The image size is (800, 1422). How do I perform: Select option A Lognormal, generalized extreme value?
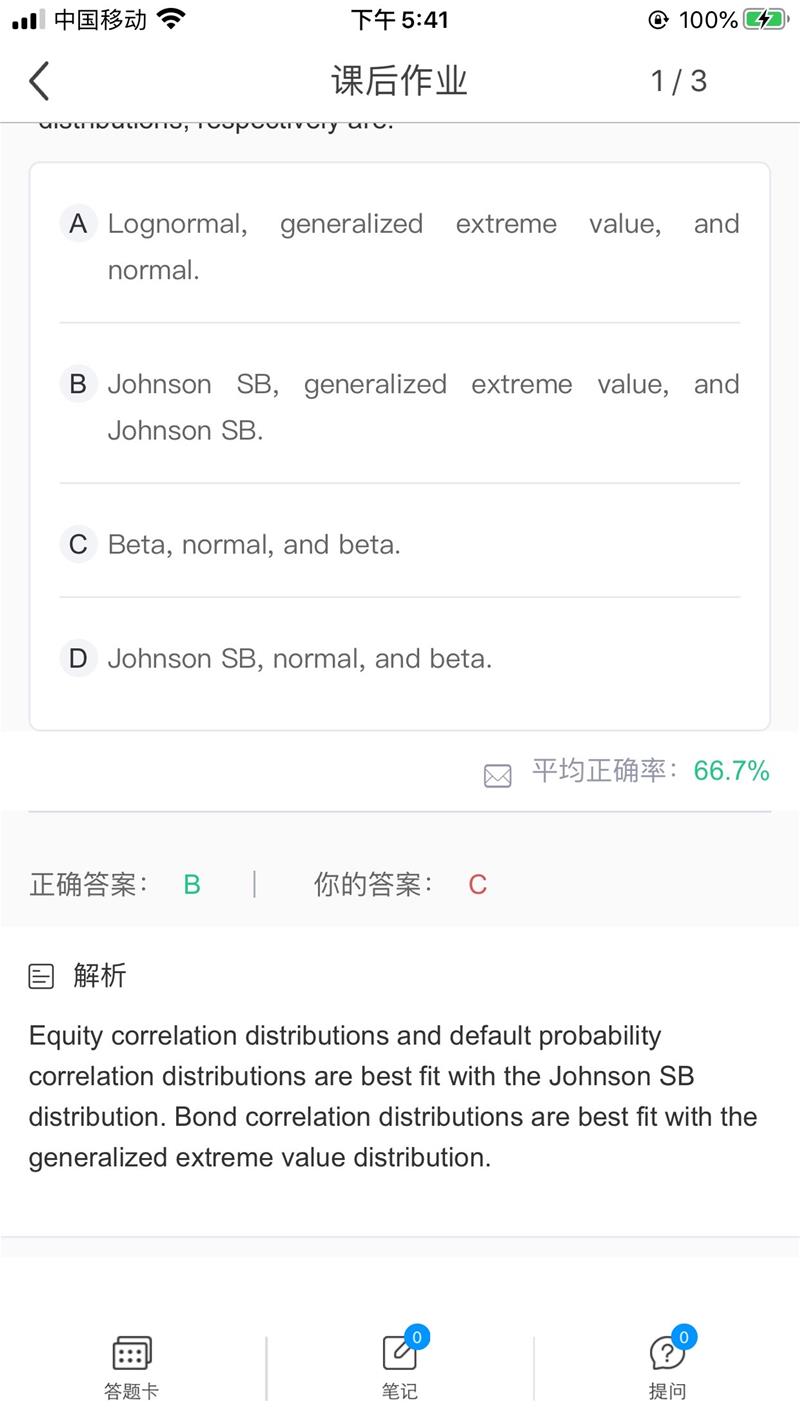[x=400, y=247]
